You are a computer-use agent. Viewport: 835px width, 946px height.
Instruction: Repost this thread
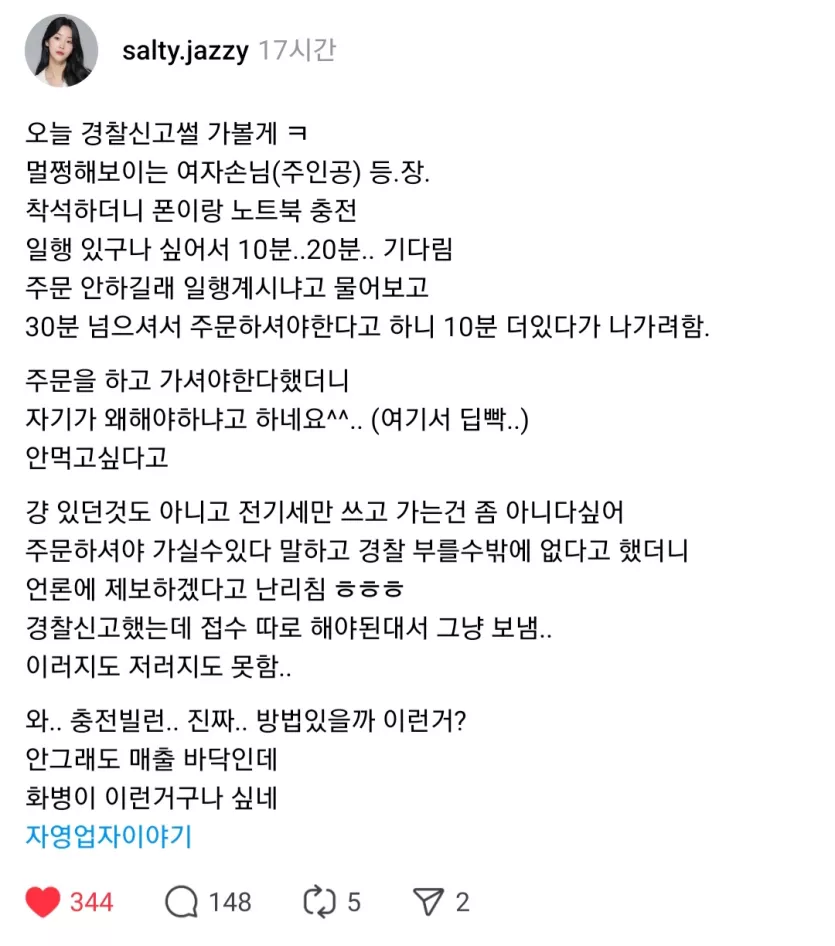click(318, 903)
